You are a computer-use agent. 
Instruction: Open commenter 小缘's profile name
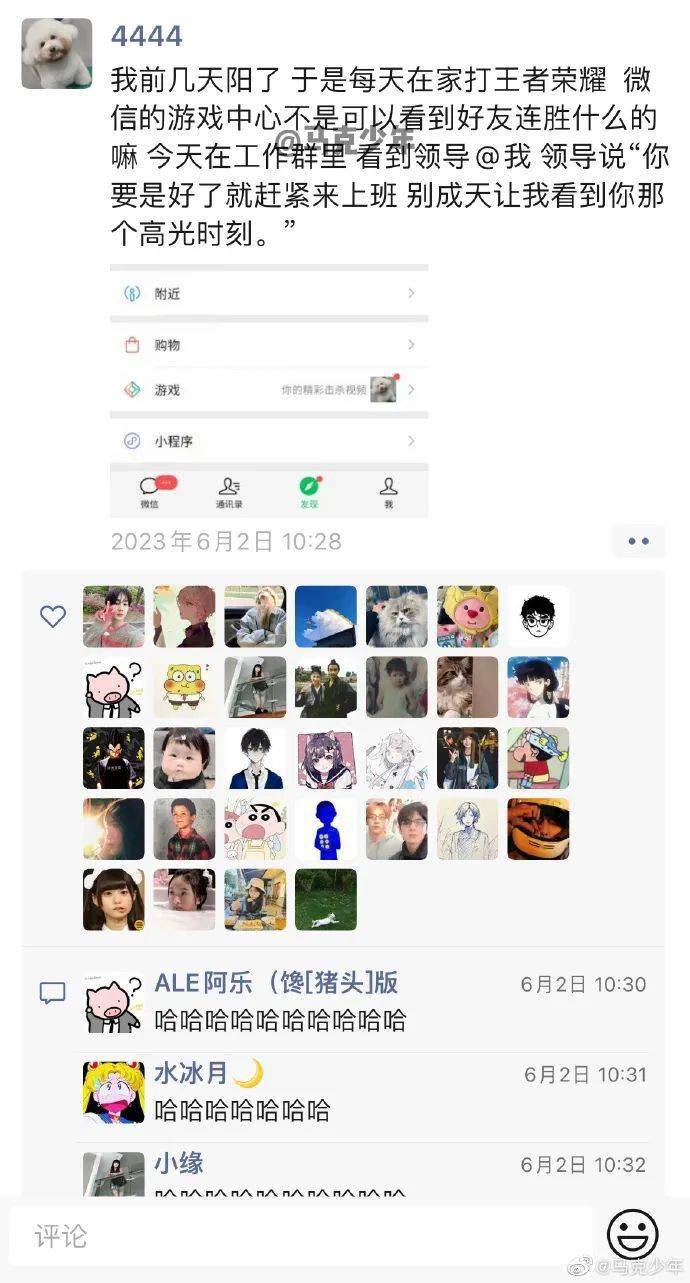[179, 1163]
